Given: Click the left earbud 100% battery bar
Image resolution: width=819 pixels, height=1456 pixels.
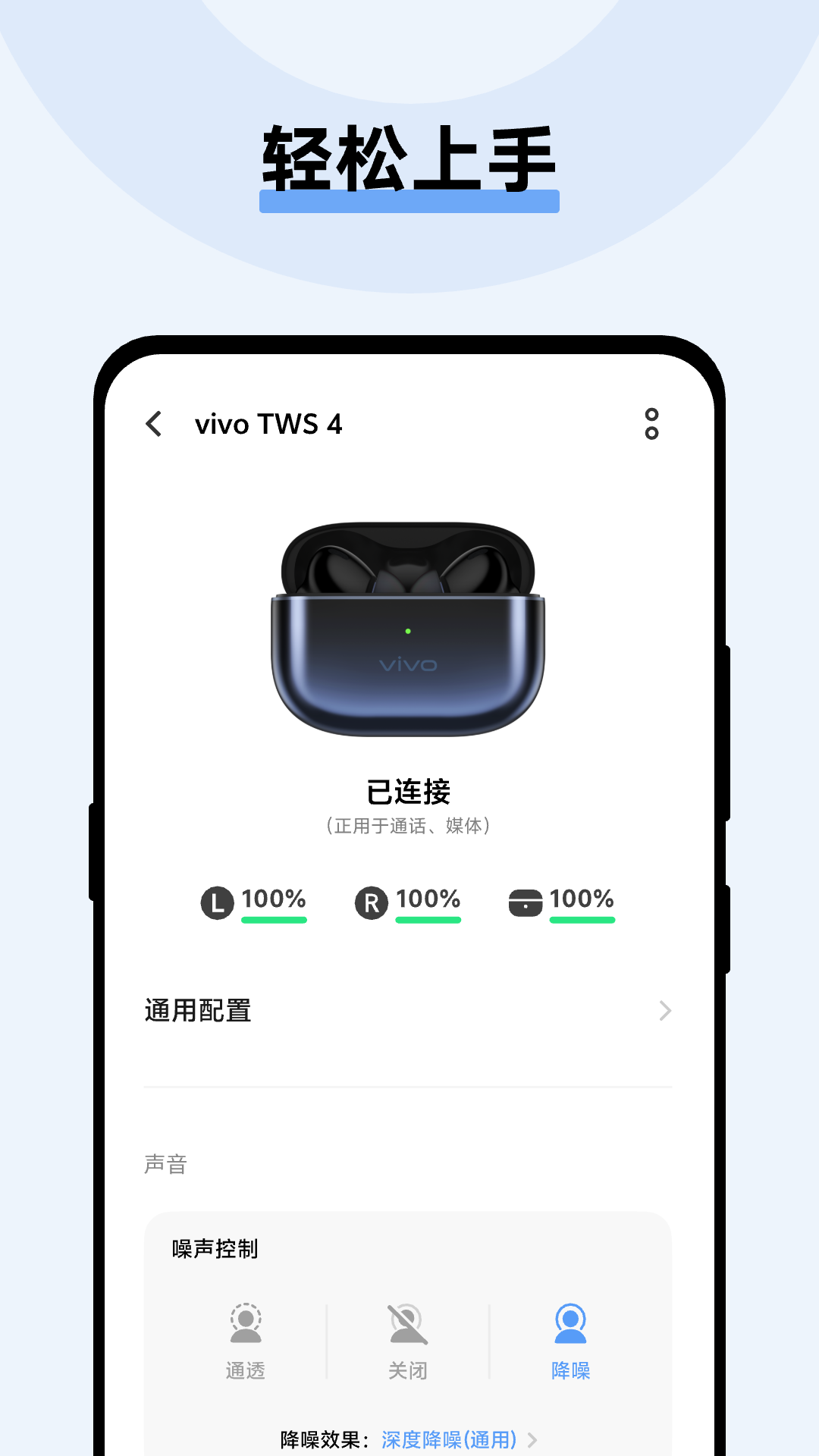Looking at the screenshot, I should click(x=273, y=919).
